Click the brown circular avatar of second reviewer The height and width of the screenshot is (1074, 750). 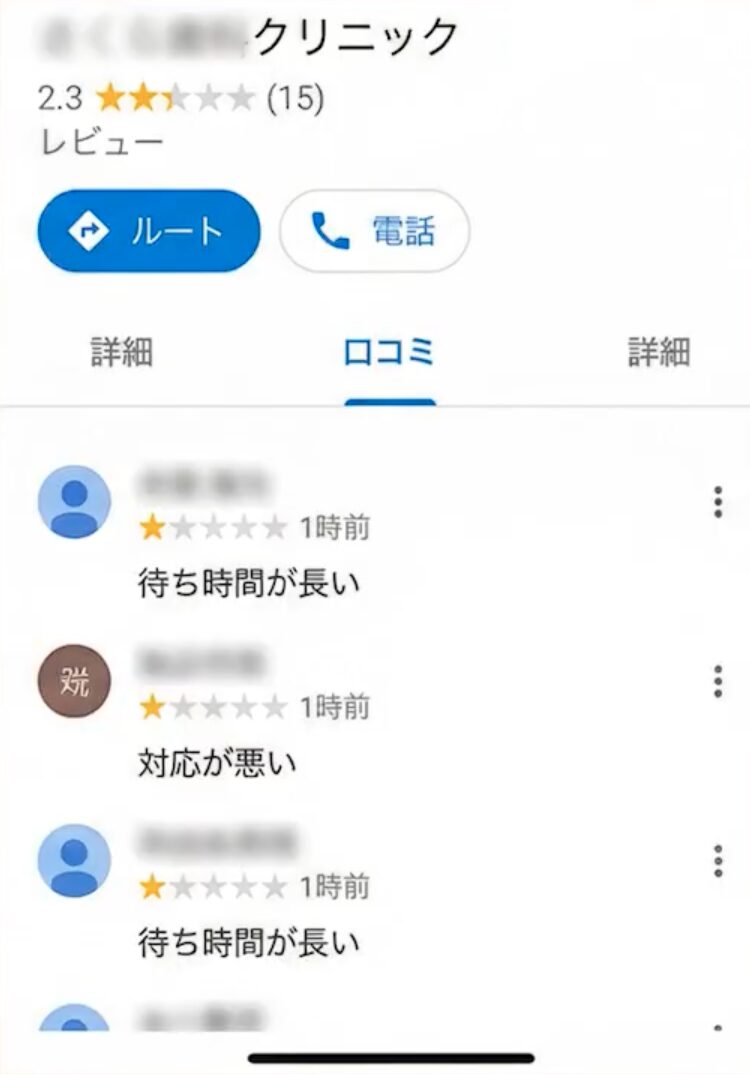73,680
